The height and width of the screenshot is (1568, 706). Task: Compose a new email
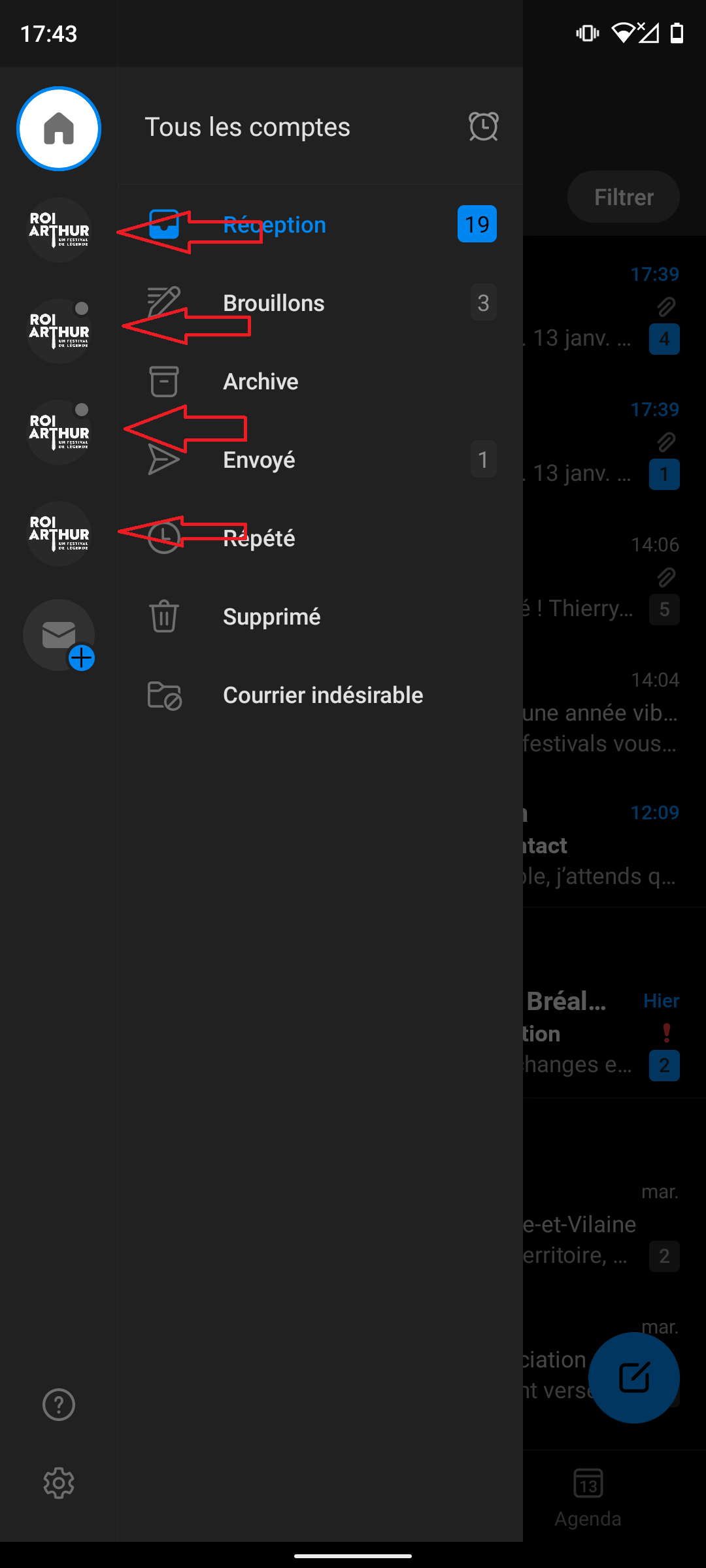(x=633, y=1377)
